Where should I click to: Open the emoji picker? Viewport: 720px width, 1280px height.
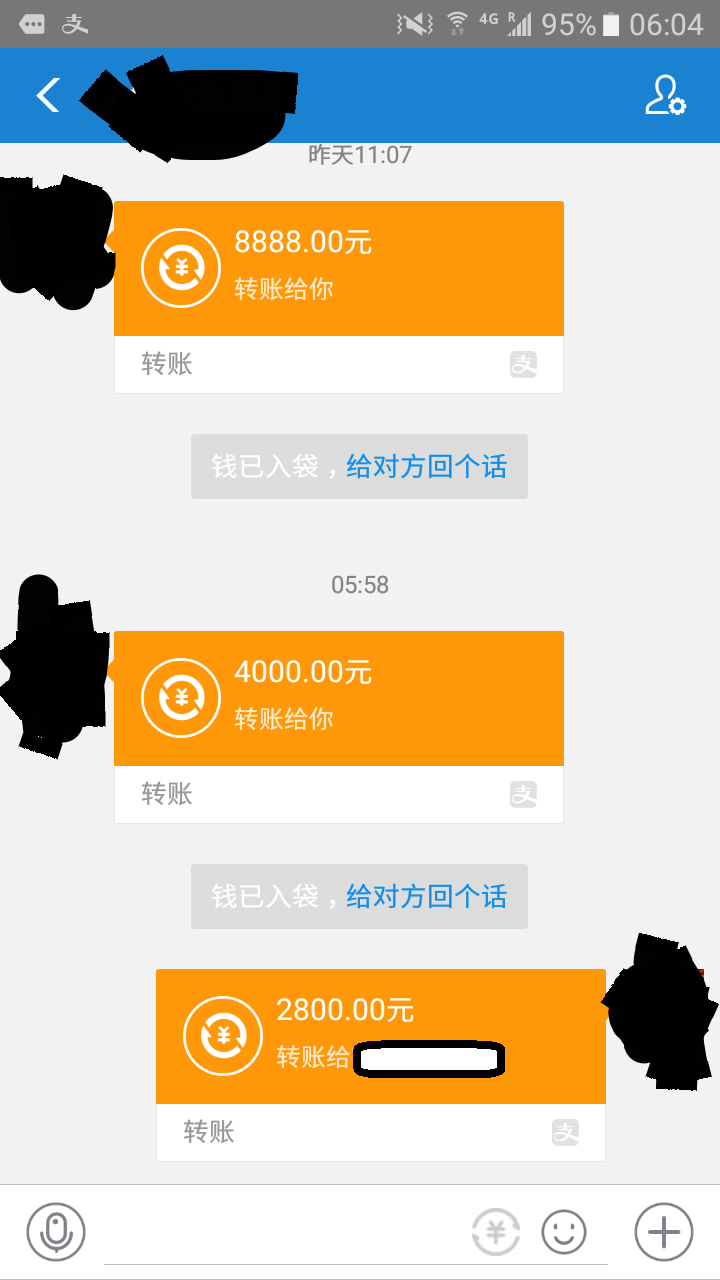564,1232
